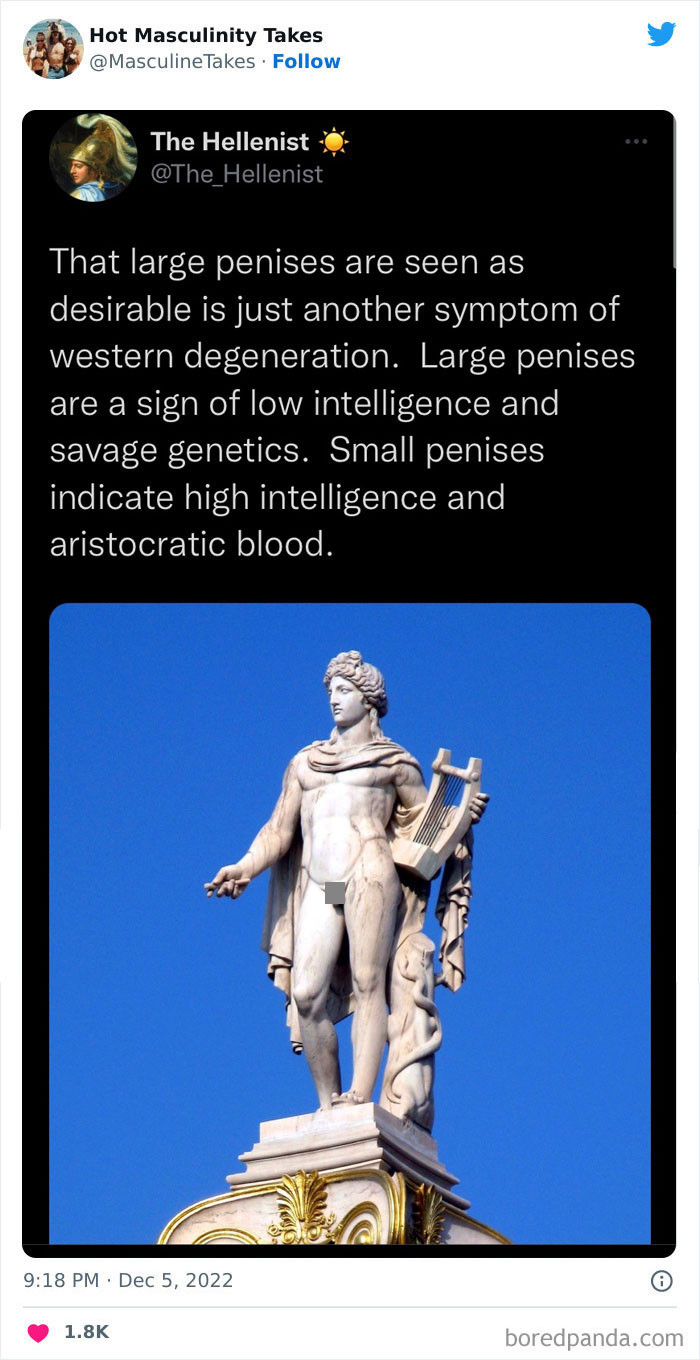This screenshot has width=700, height=1360.
Task: Follow the Hot Masculinity Takes account
Action: (306, 62)
